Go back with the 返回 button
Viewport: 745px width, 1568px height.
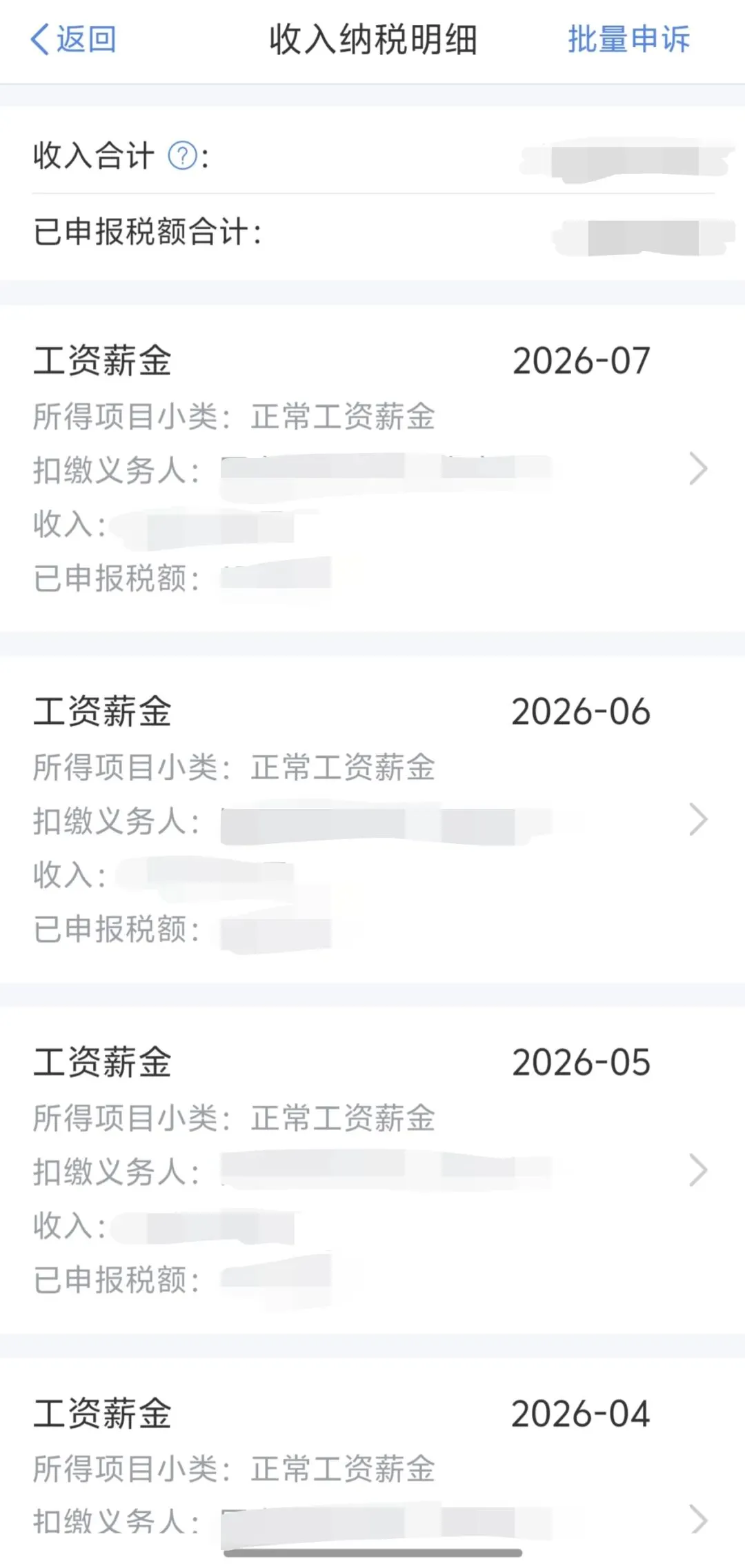(73, 39)
